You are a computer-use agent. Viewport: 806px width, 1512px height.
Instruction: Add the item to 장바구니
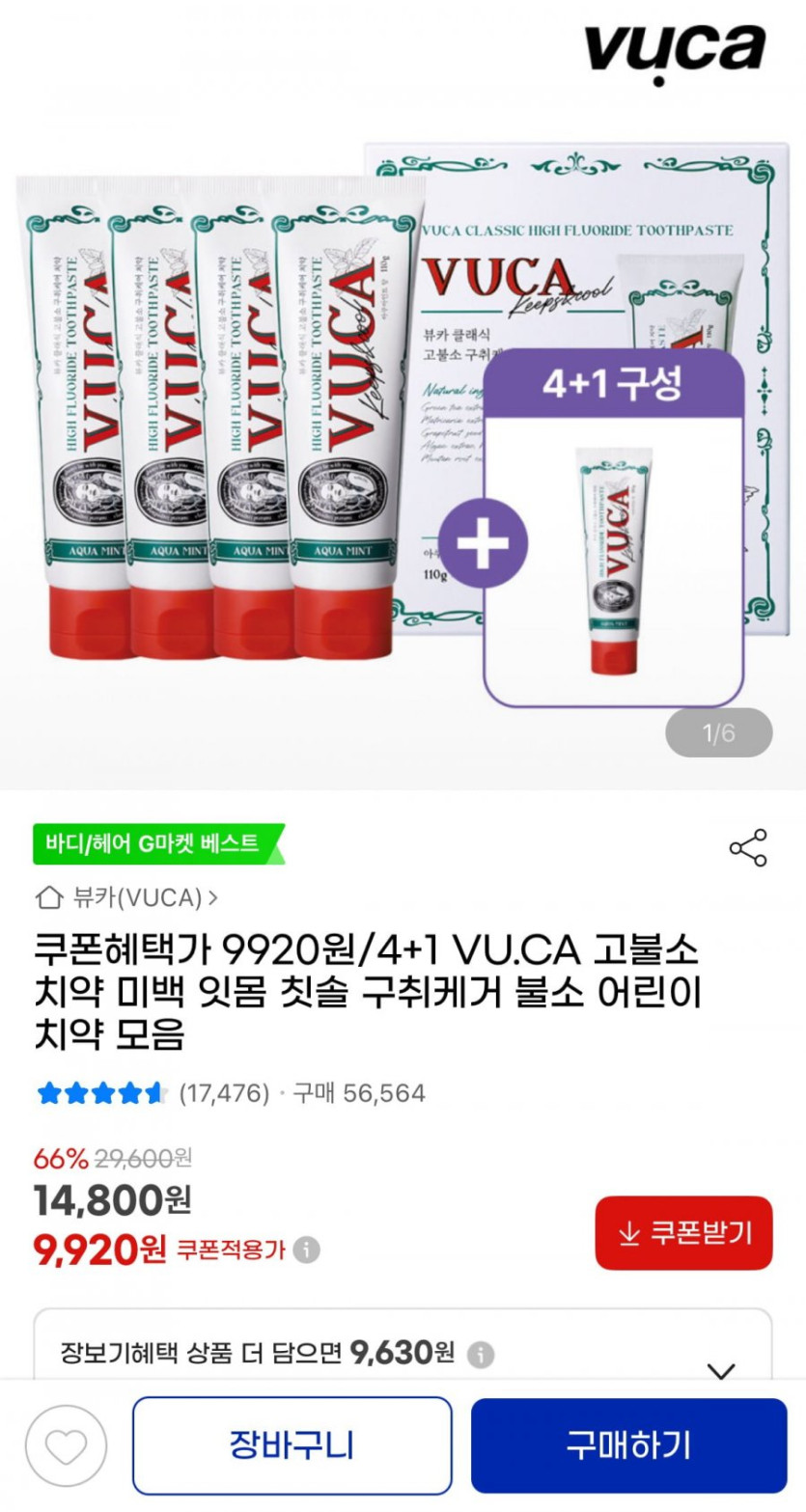pos(292,1444)
